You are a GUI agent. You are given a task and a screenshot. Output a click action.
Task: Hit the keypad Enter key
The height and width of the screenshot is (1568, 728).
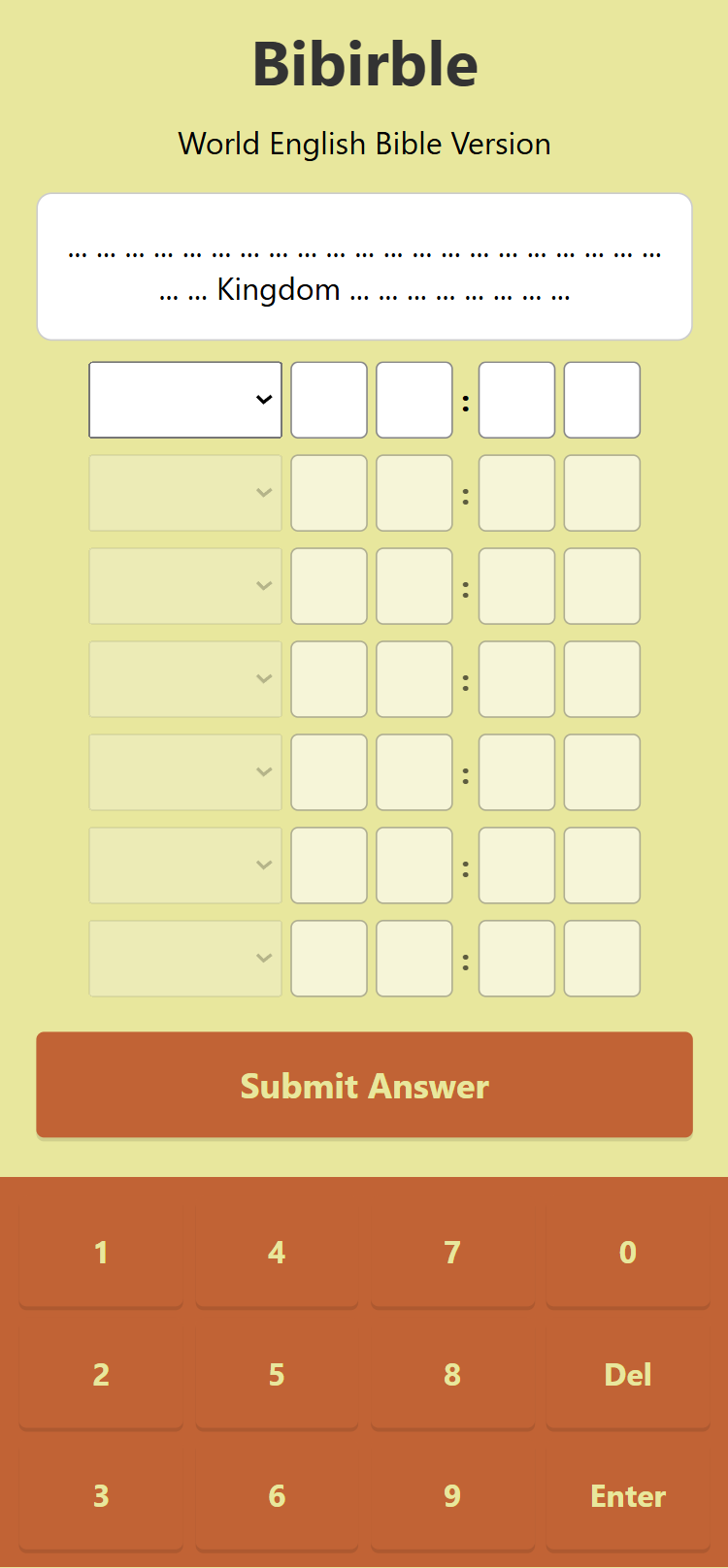tap(628, 1496)
